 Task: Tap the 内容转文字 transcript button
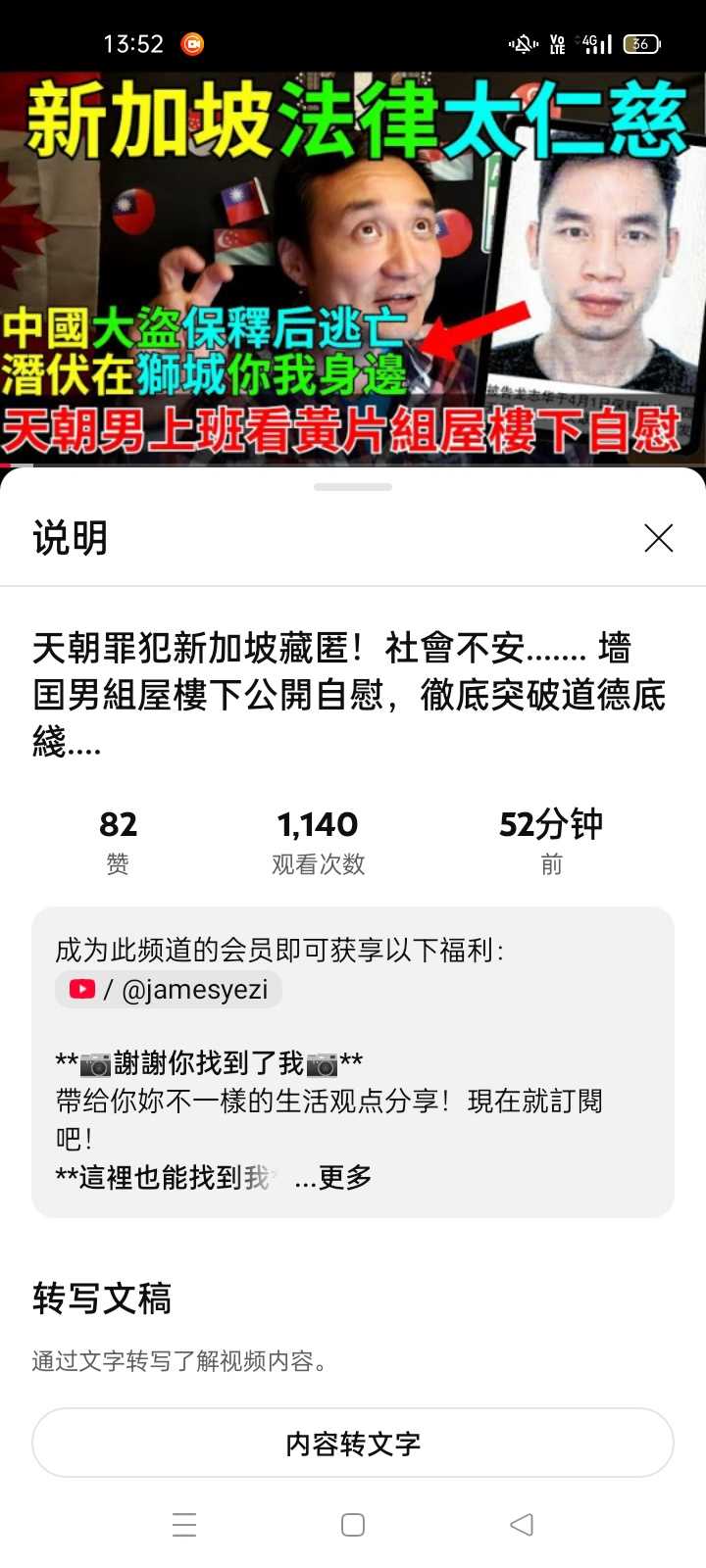click(x=353, y=1443)
